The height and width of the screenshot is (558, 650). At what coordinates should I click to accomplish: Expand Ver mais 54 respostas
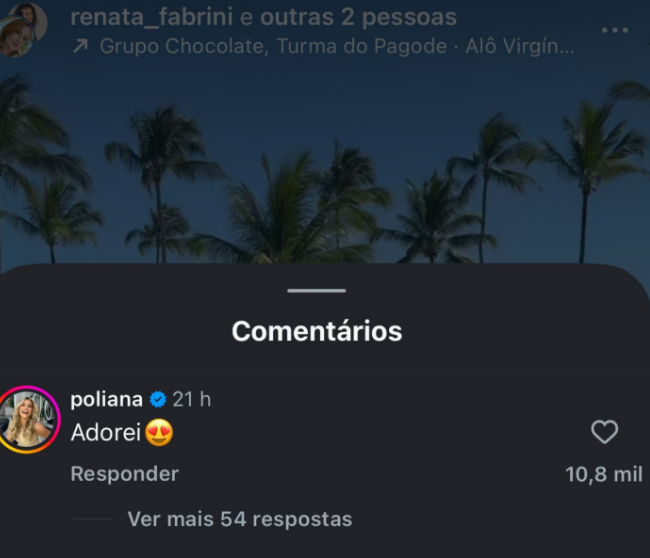[x=239, y=519]
